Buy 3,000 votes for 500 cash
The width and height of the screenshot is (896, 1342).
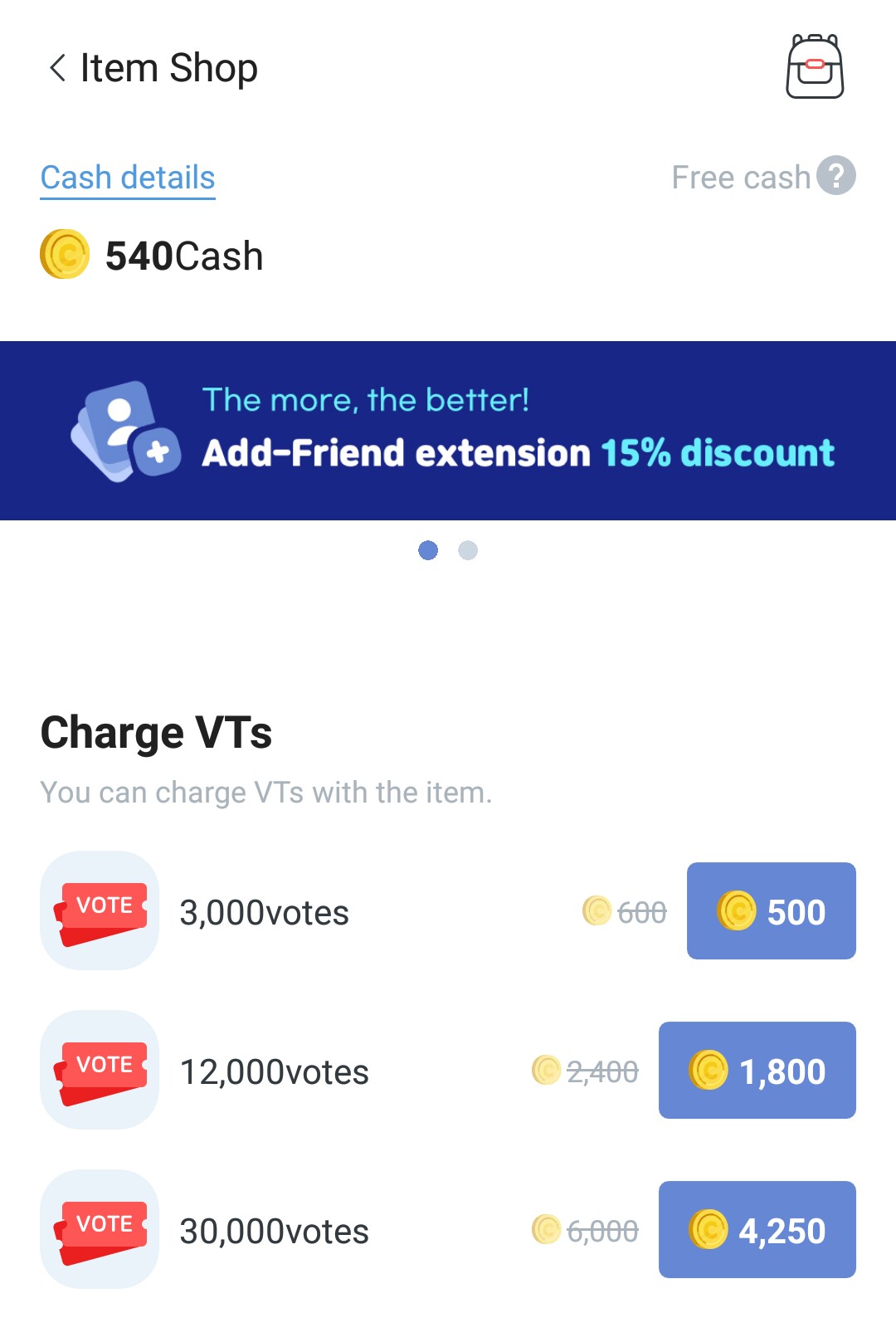click(x=771, y=911)
